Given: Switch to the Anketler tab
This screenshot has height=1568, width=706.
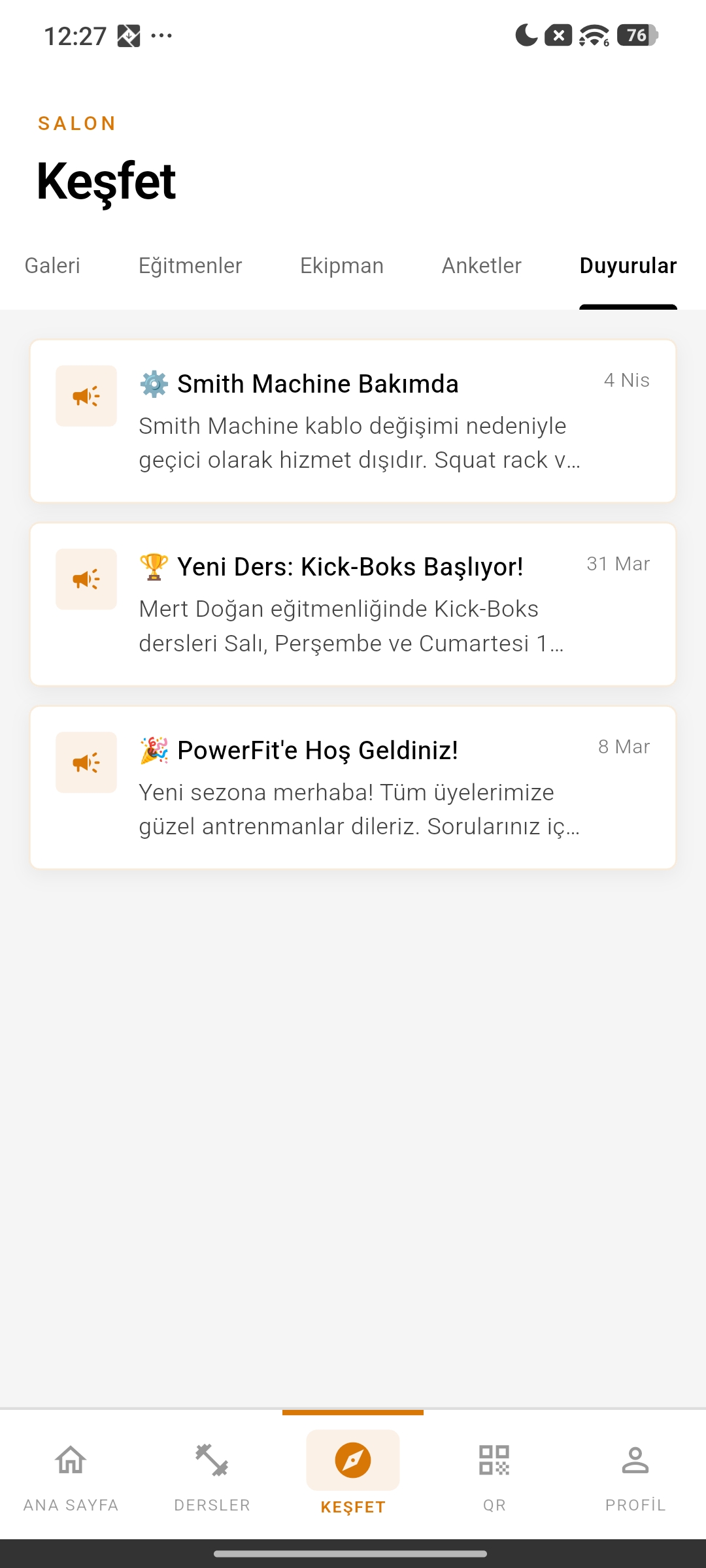Looking at the screenshot, I should point(481,266).
